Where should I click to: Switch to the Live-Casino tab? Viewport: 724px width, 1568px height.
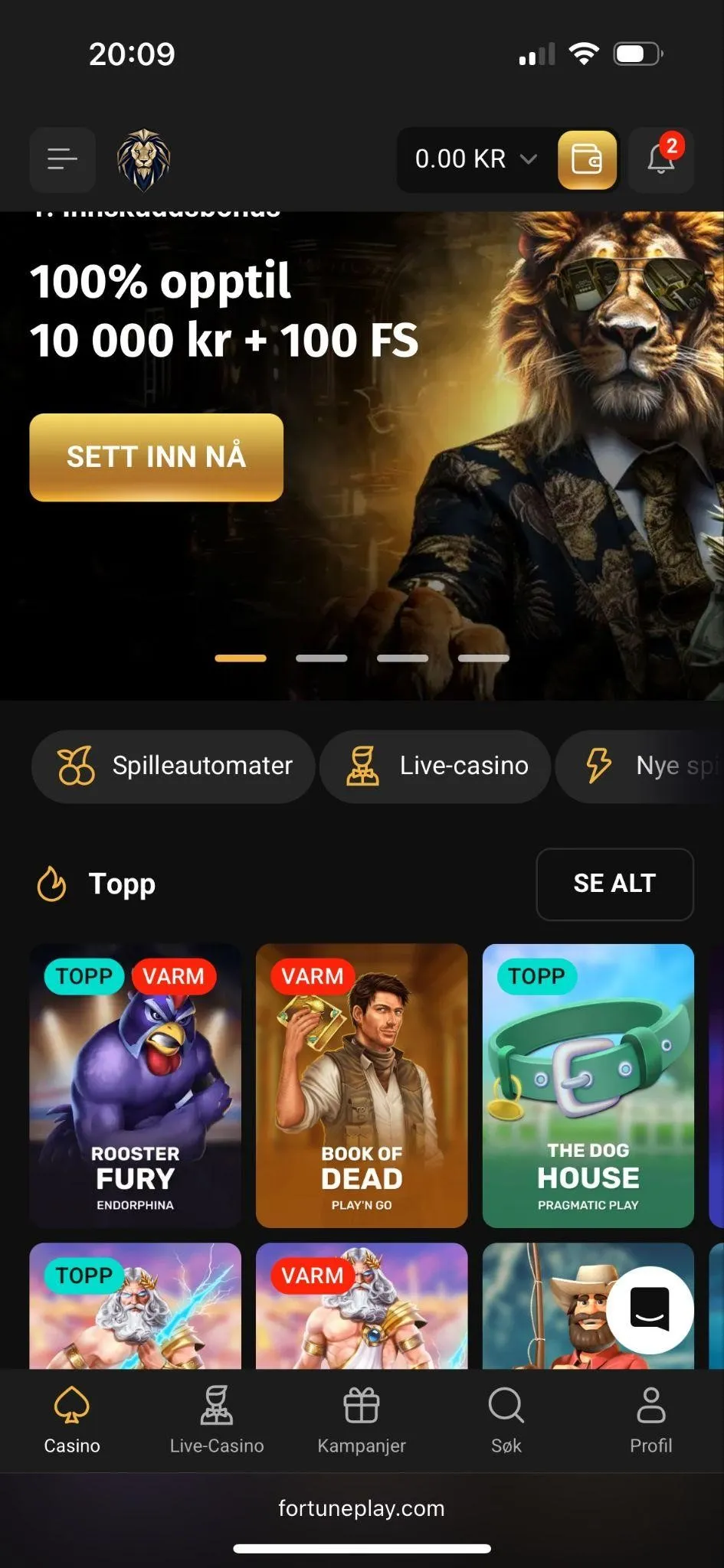(x=217, y=1420)
